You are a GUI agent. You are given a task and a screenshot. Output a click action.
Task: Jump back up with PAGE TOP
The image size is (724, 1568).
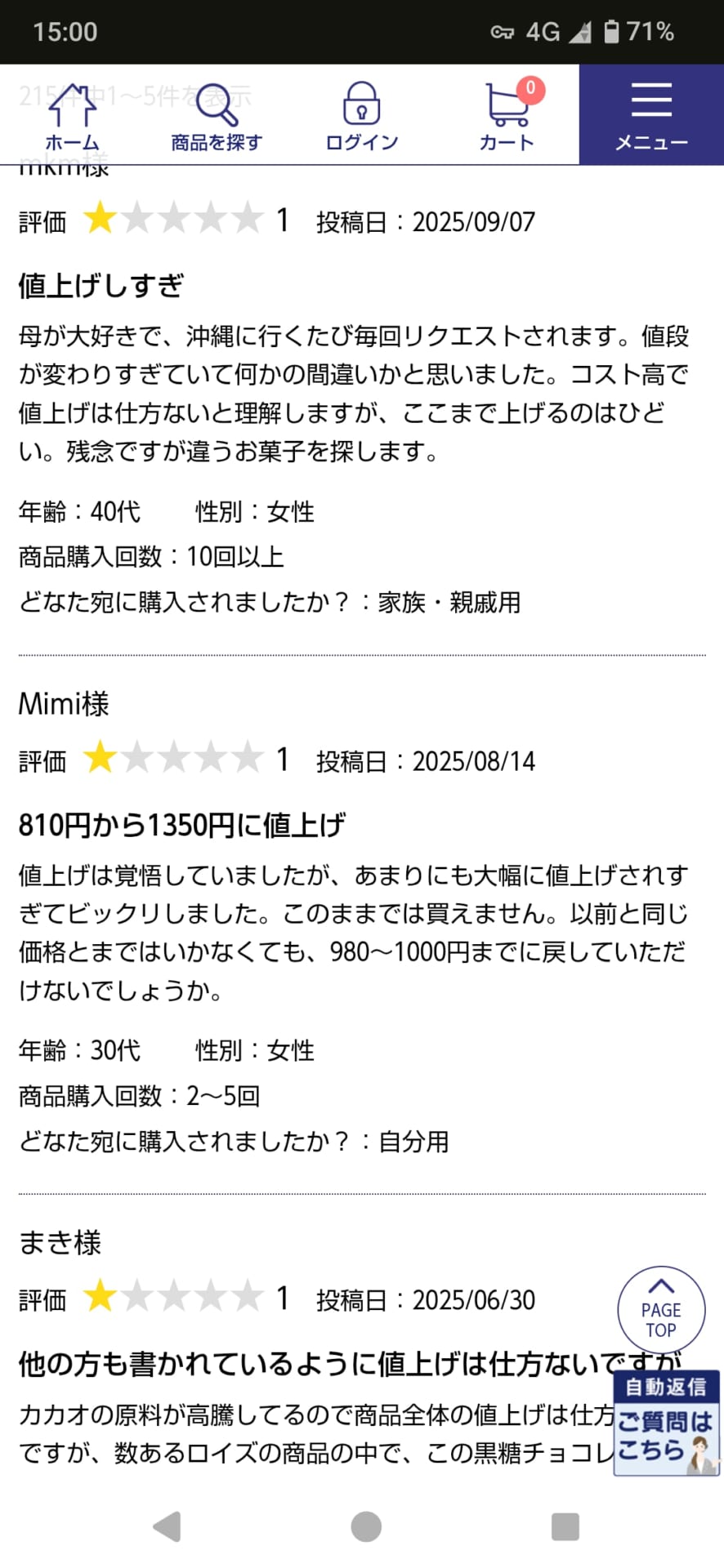(660, 1310)
